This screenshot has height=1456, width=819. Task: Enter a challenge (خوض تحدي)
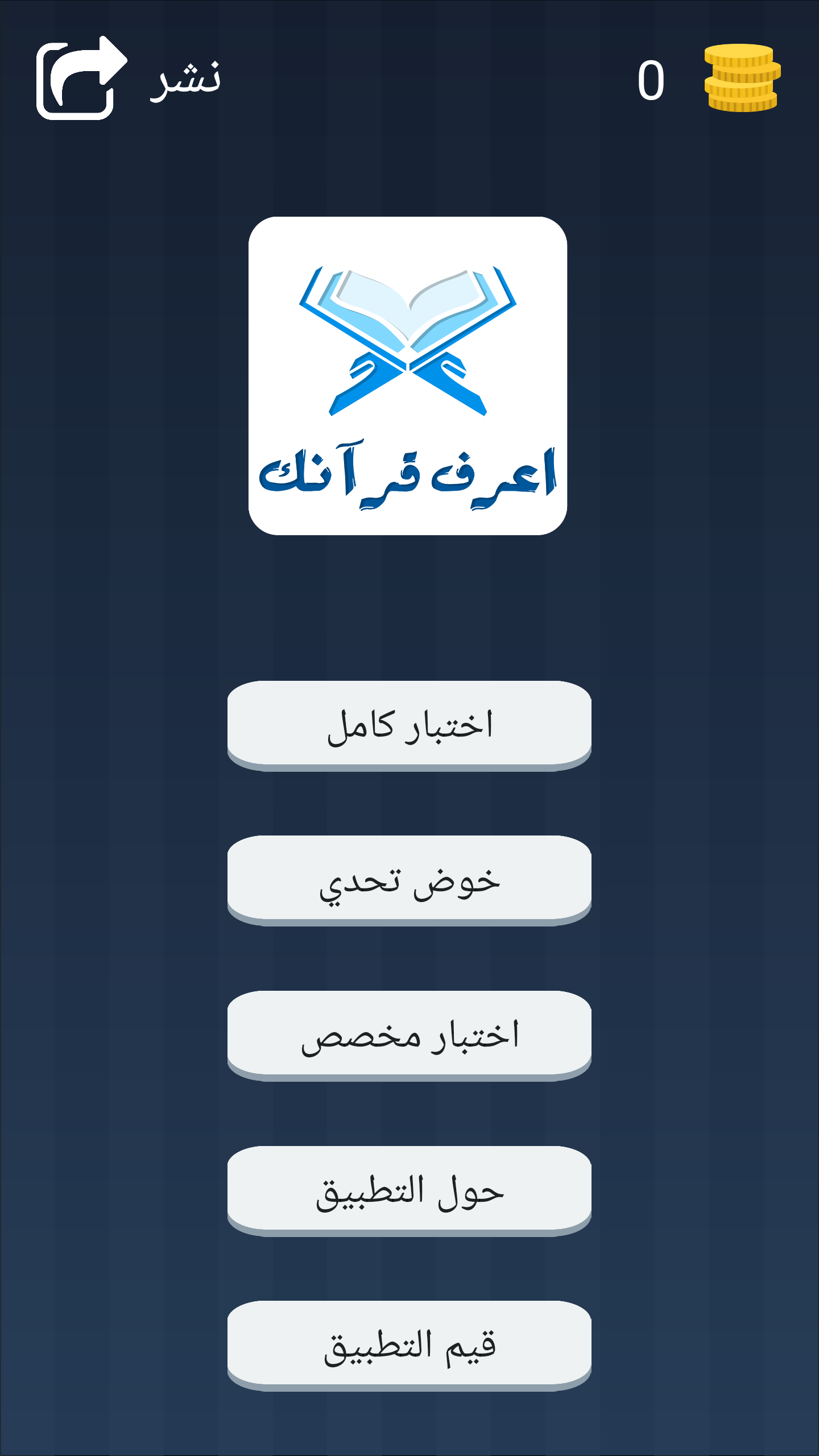(409, 879)
